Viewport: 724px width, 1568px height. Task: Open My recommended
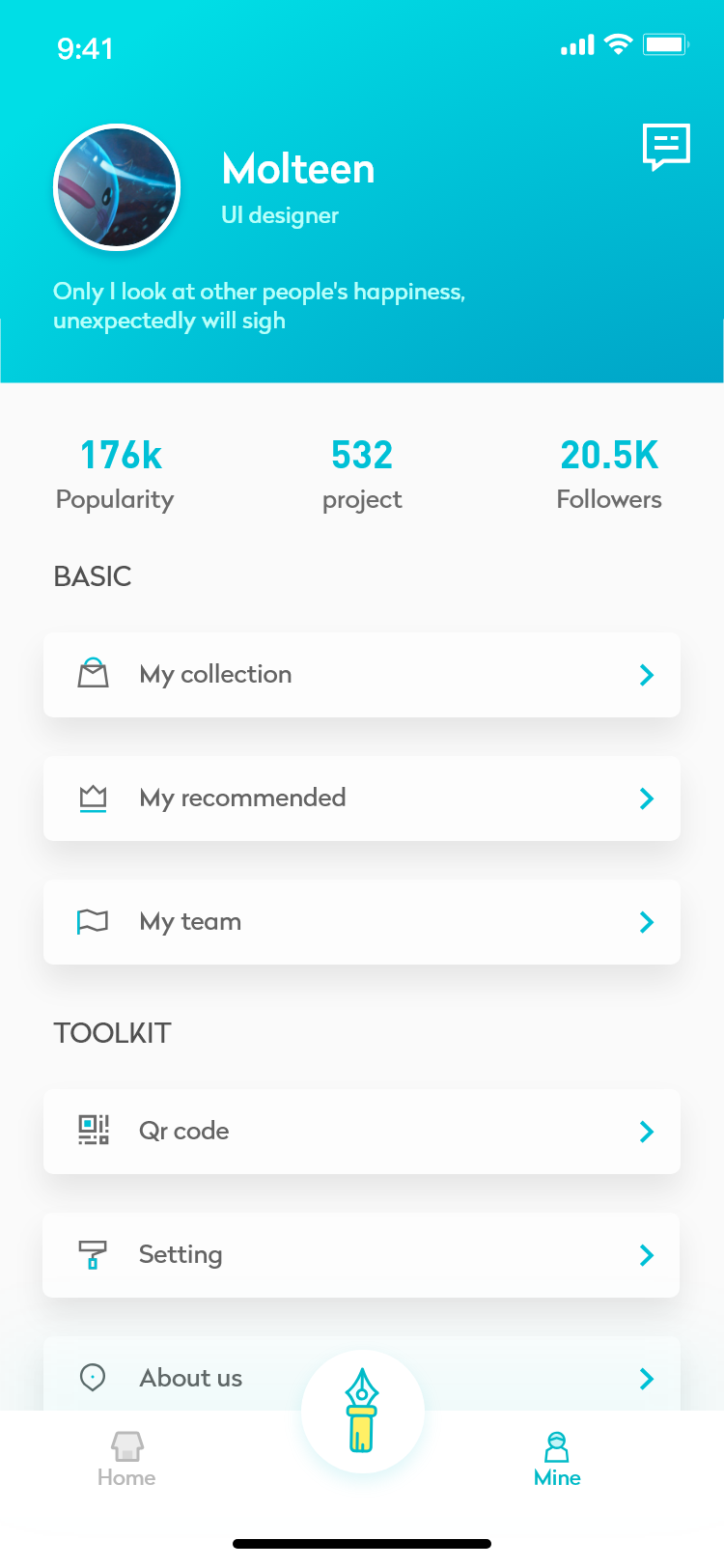pyautogui.click(x=362, y=798)
